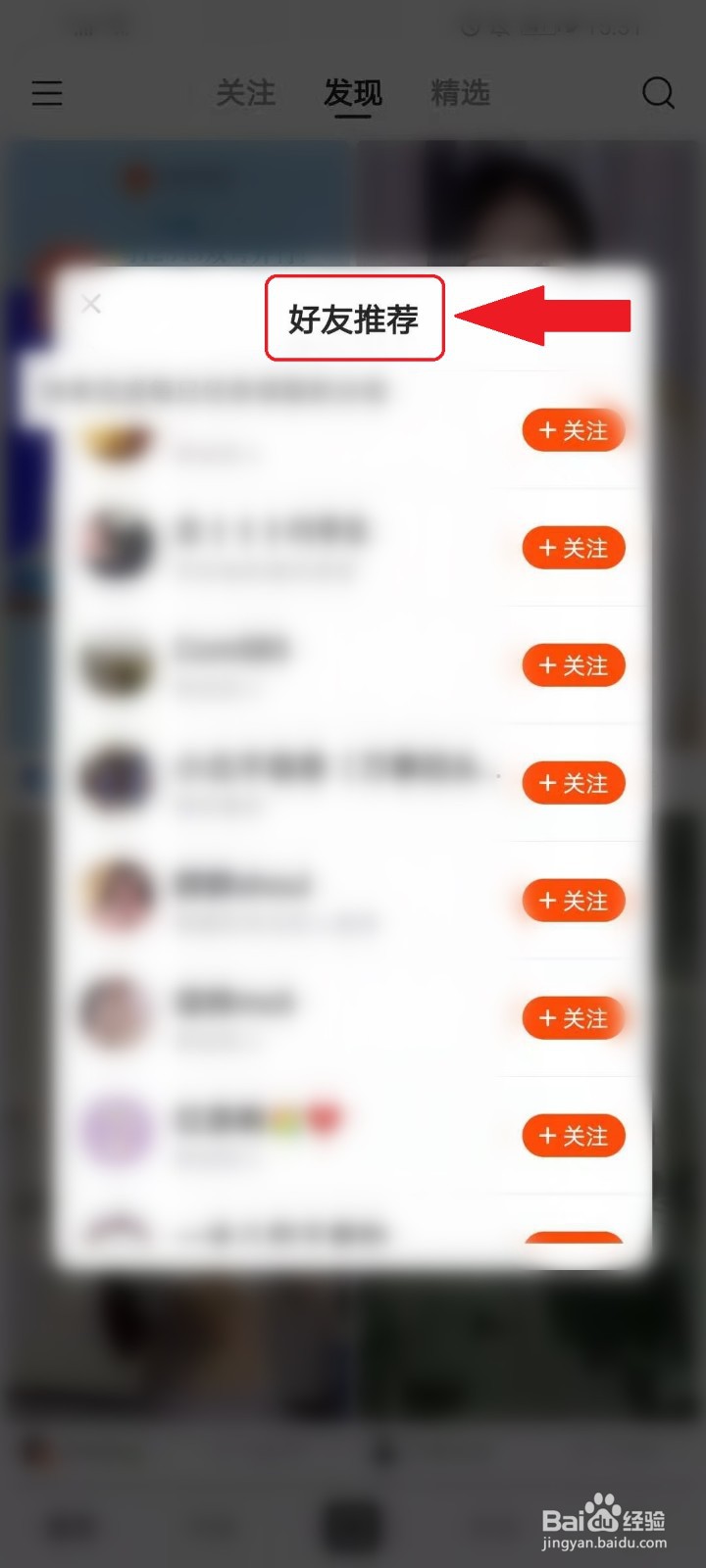Tap the first user's avatar in the list

[116, 441]
